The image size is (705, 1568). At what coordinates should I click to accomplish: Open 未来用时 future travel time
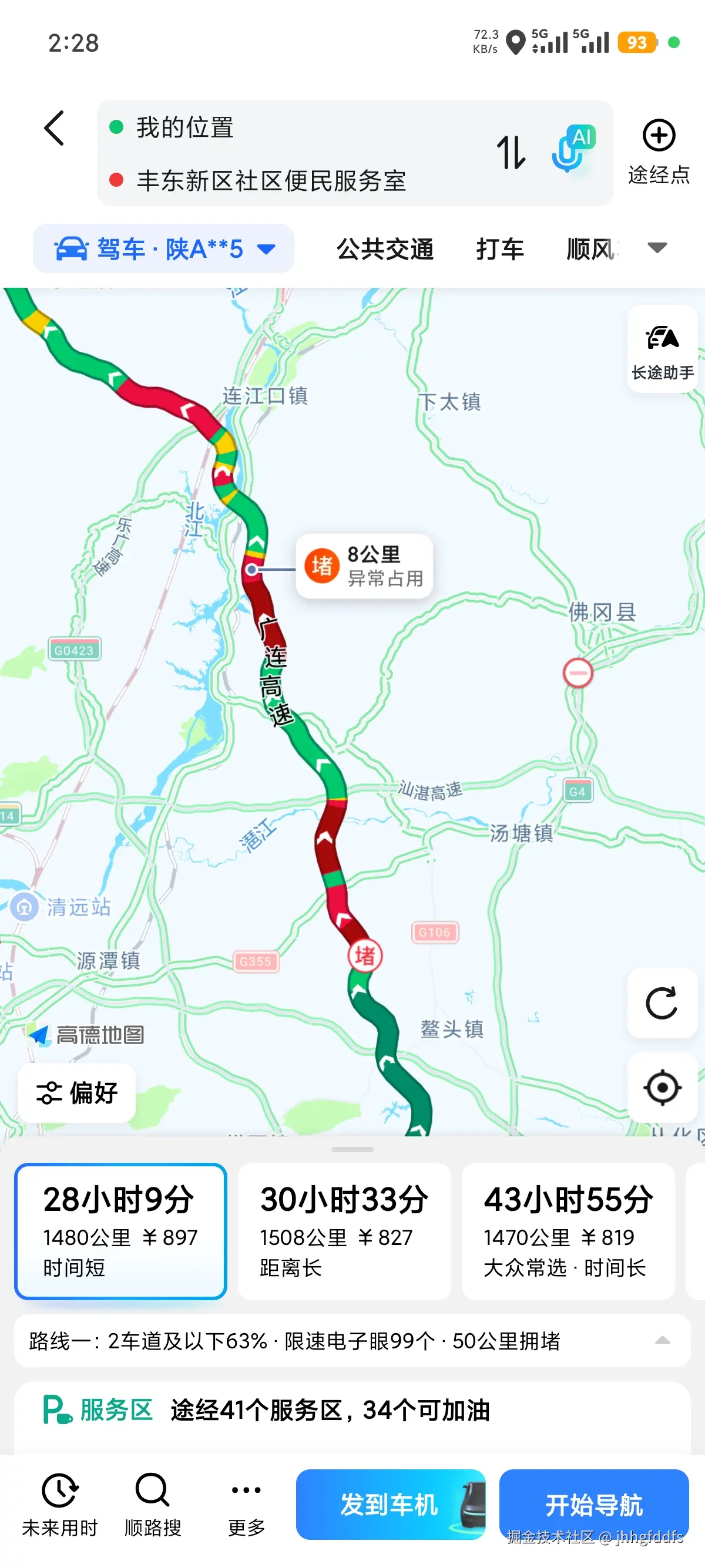pyautogui.click(x=60, y=1503)
